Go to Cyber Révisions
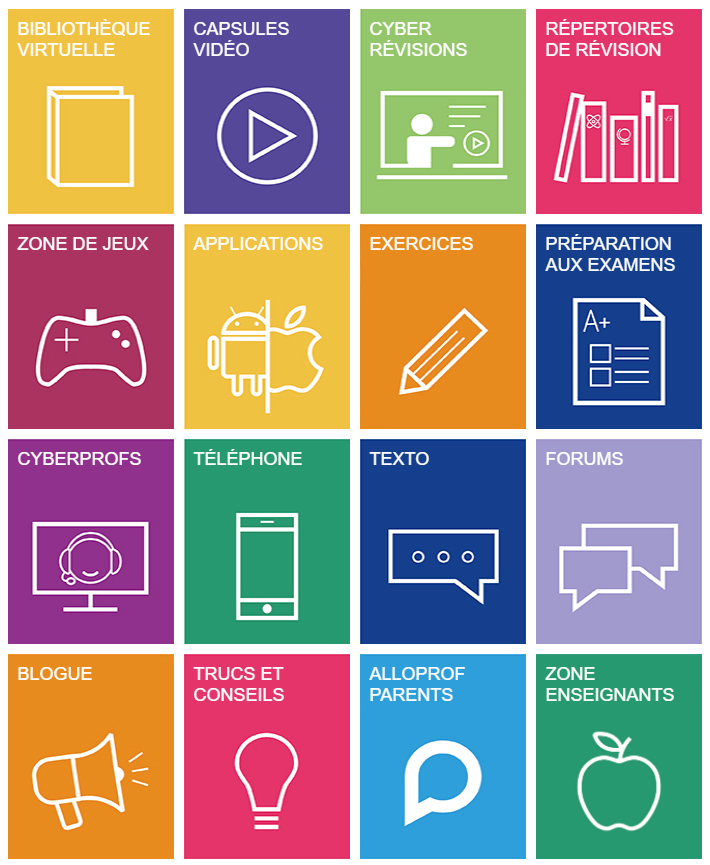 tap(442, 112)
